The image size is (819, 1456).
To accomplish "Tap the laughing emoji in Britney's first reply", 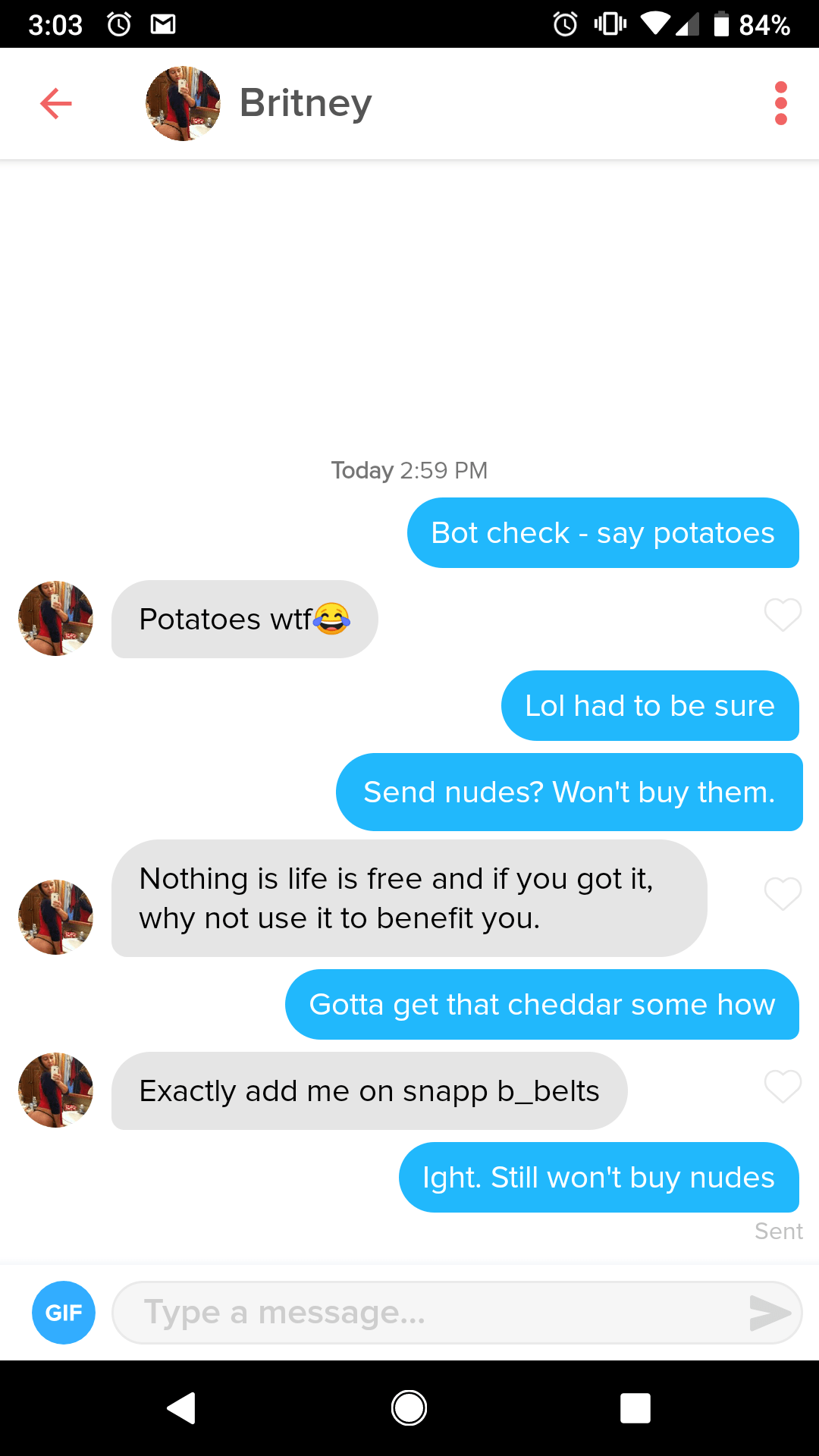I will 331,620.
